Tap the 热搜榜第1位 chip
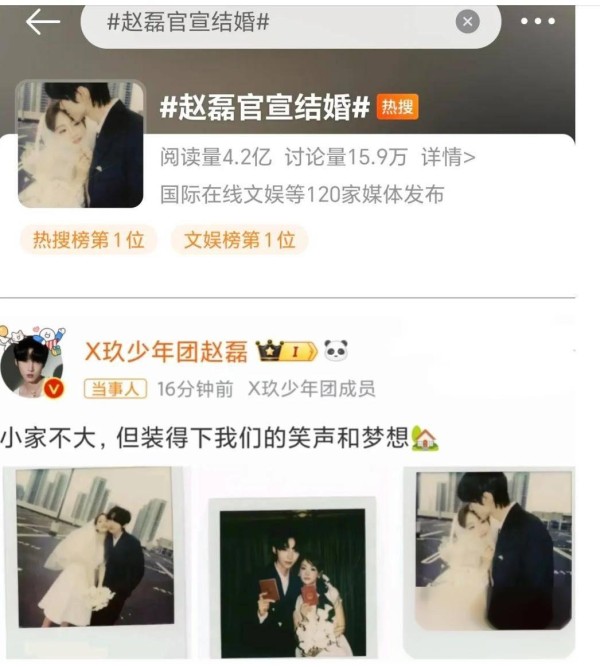The image size is (600, 667). [x=88, y=240]
